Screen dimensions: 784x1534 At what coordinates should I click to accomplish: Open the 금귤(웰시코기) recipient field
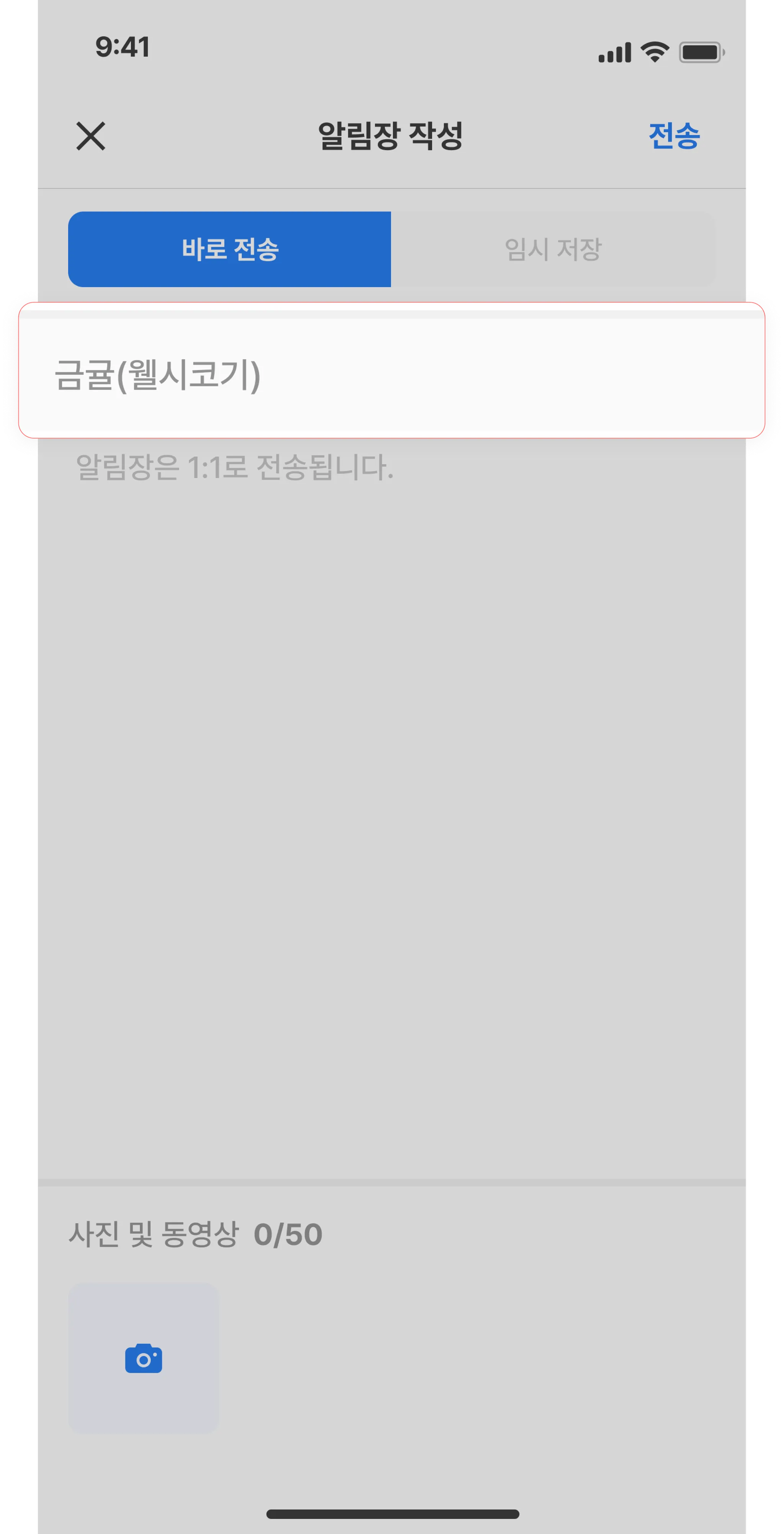click(x=391, y=375)
